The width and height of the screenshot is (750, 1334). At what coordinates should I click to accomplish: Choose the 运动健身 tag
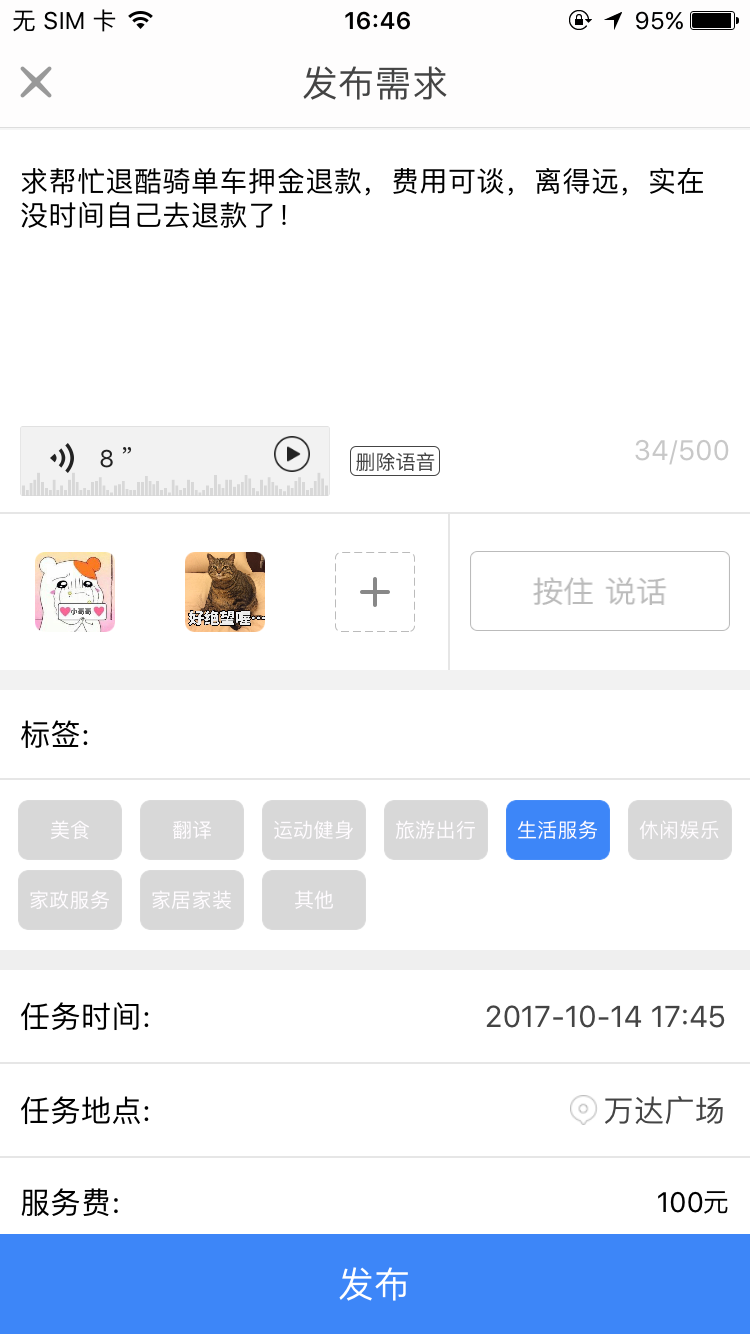coord(314,830)
